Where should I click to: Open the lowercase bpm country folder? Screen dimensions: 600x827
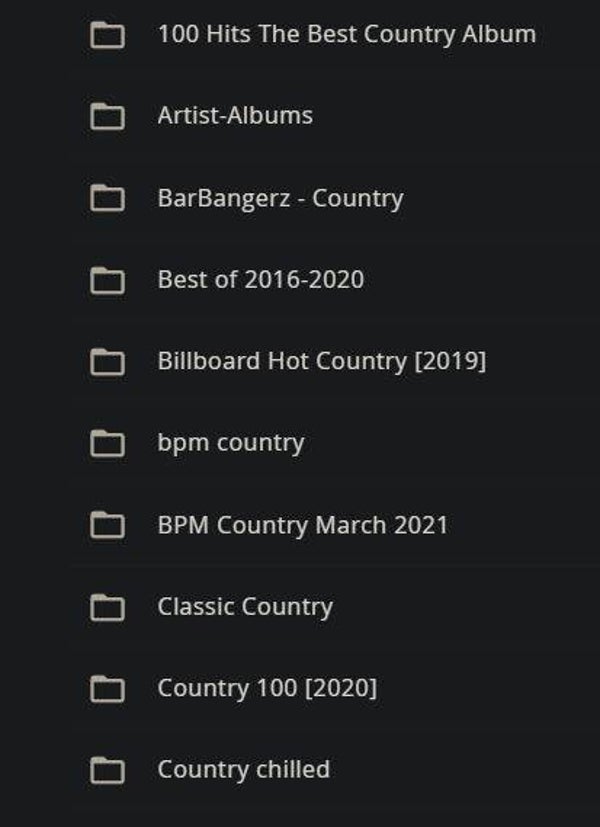[230, 443]
